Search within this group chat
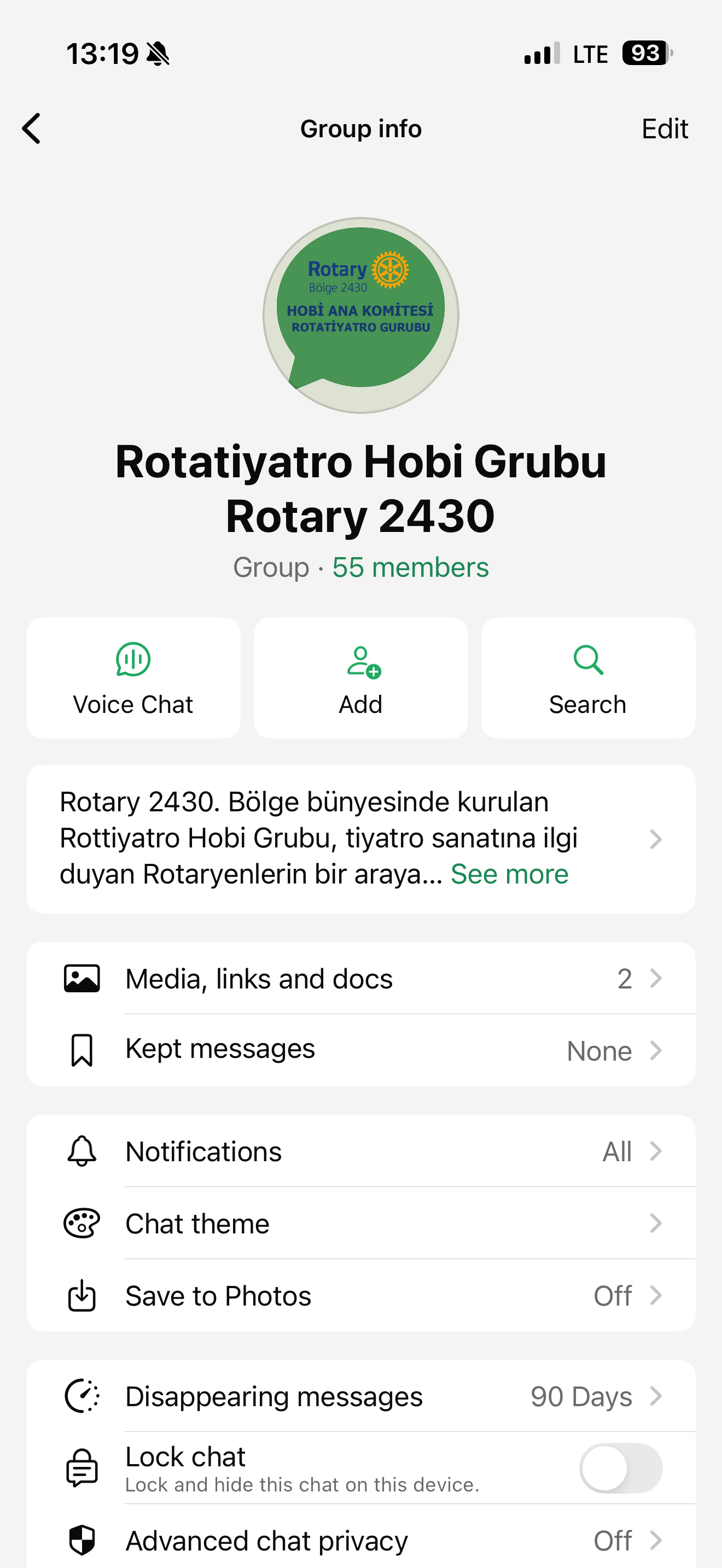Image resolution: width=722 pixels, height=1568 pixels. [587, 677]
